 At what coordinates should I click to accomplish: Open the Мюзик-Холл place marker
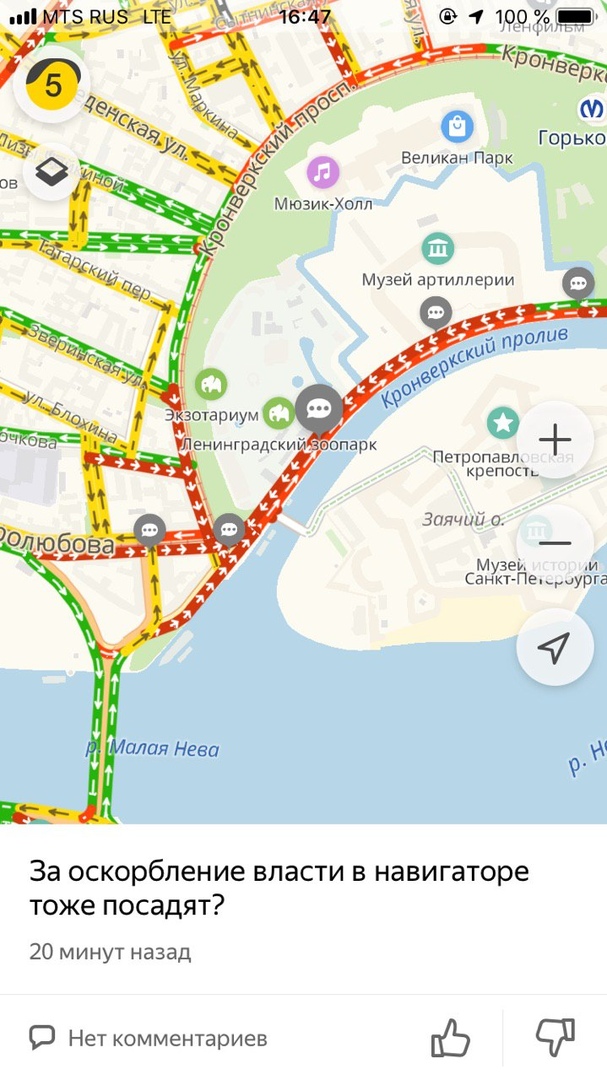tap(322, 172)
